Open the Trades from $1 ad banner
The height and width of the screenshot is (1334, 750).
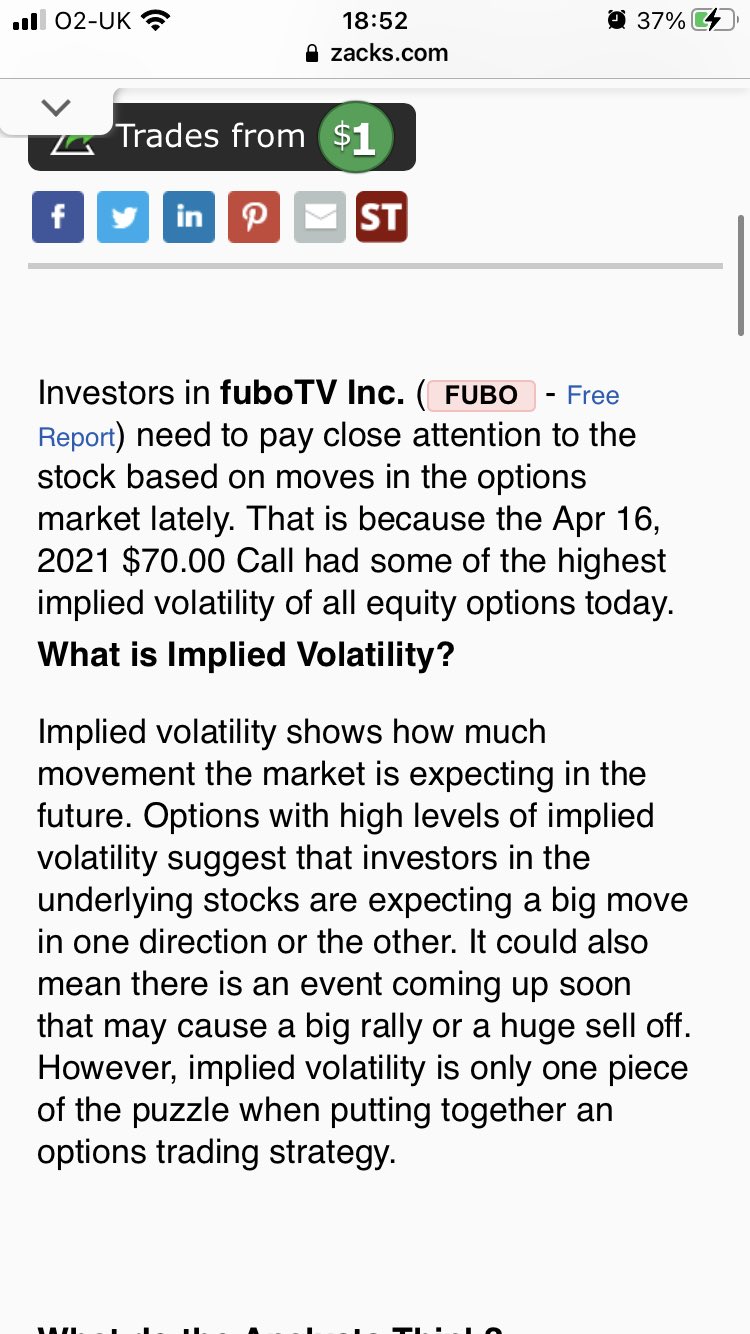click(222, 137)
